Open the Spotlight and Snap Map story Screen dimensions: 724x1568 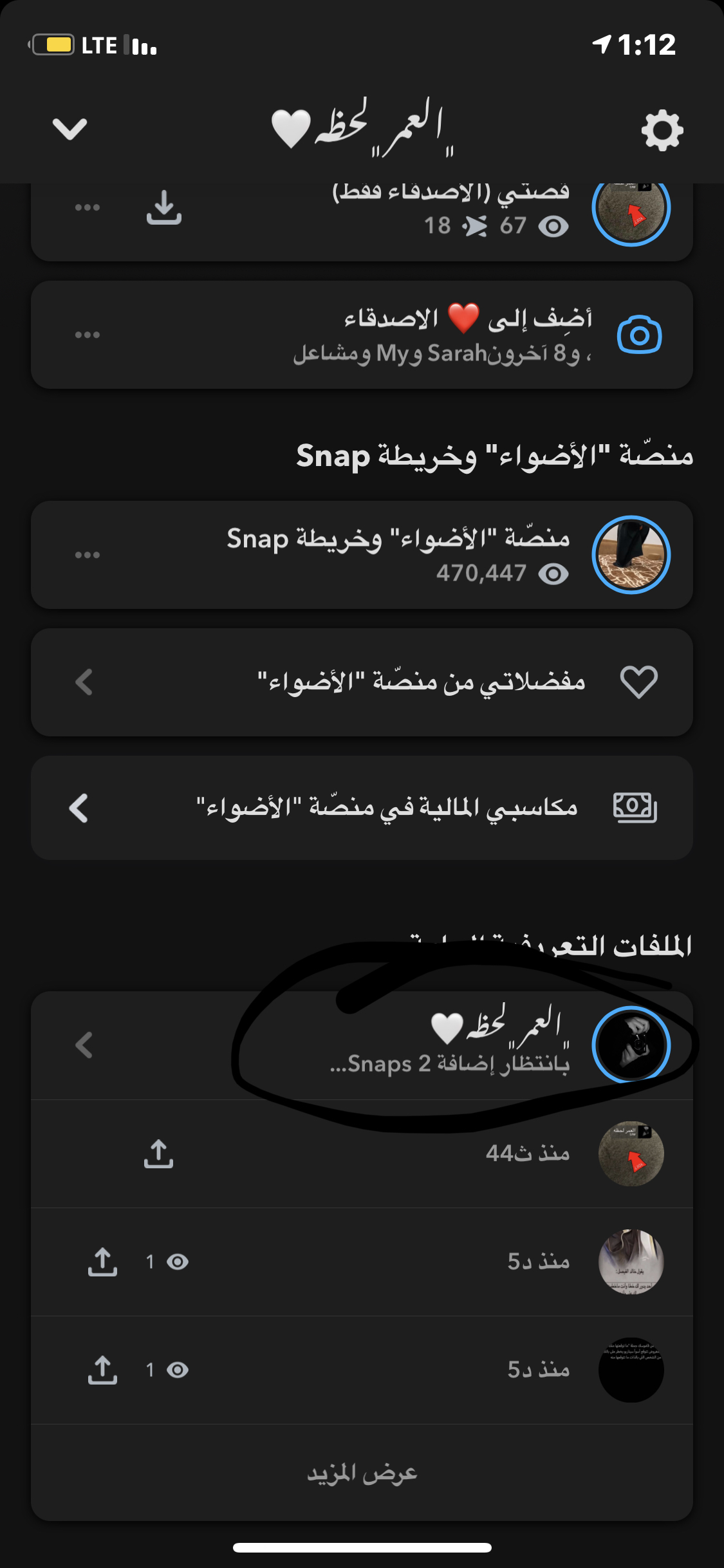click(x=399, y=554)
